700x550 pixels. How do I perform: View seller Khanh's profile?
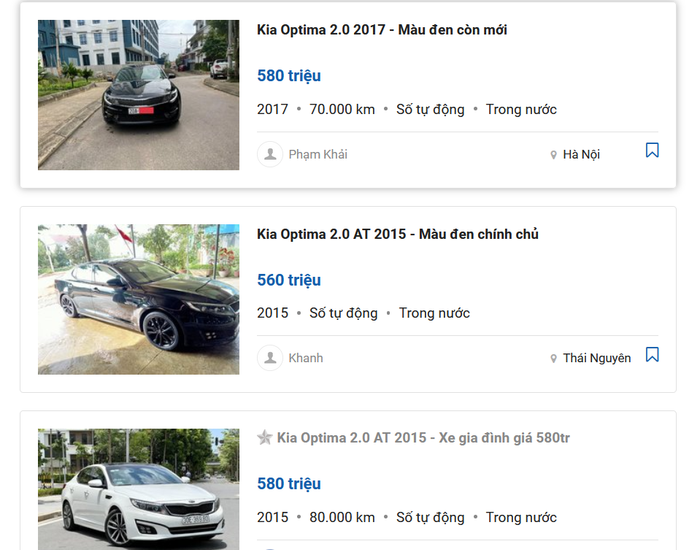305,358
